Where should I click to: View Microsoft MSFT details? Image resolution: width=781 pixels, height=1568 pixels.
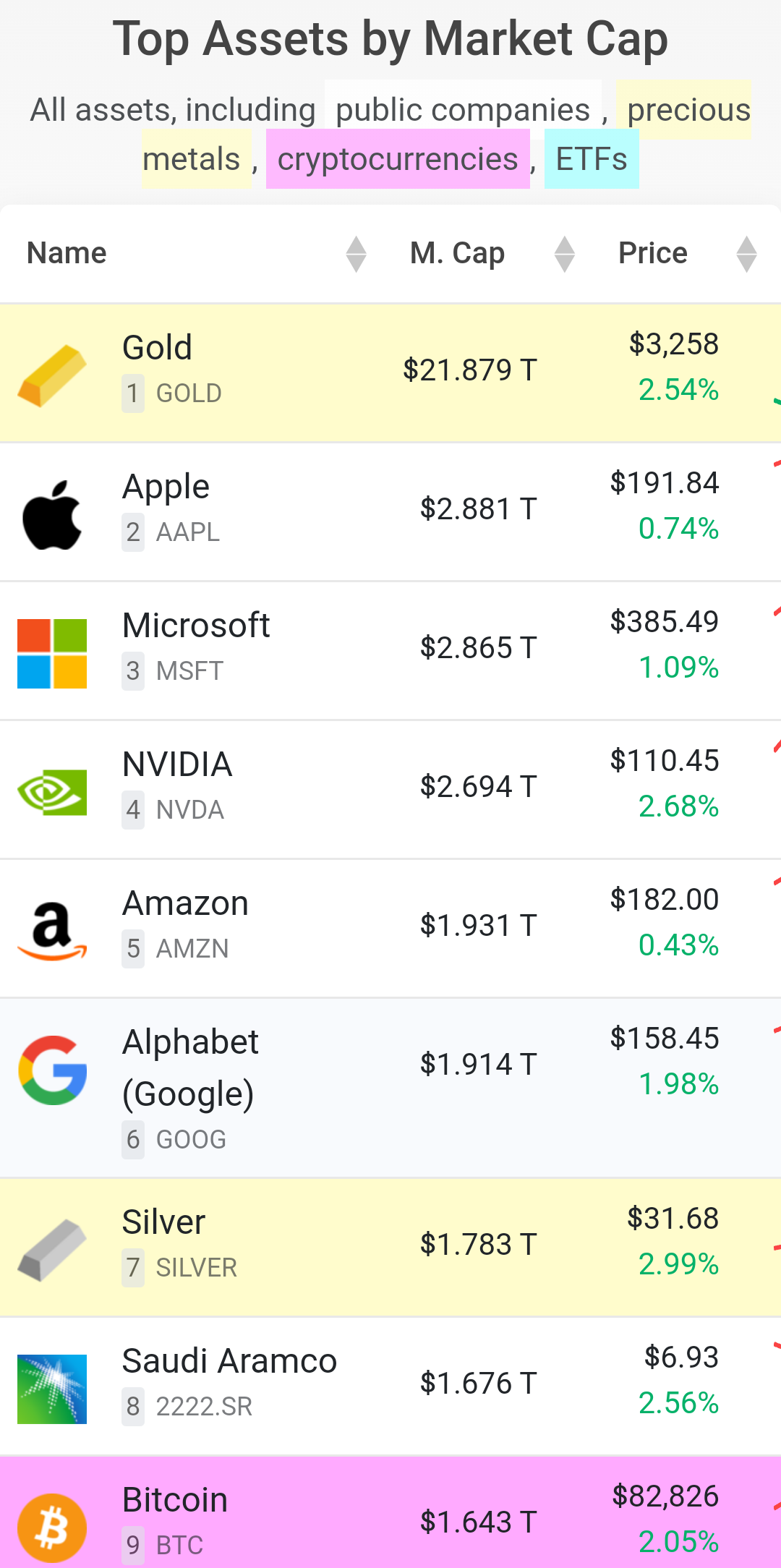[390, 651]
